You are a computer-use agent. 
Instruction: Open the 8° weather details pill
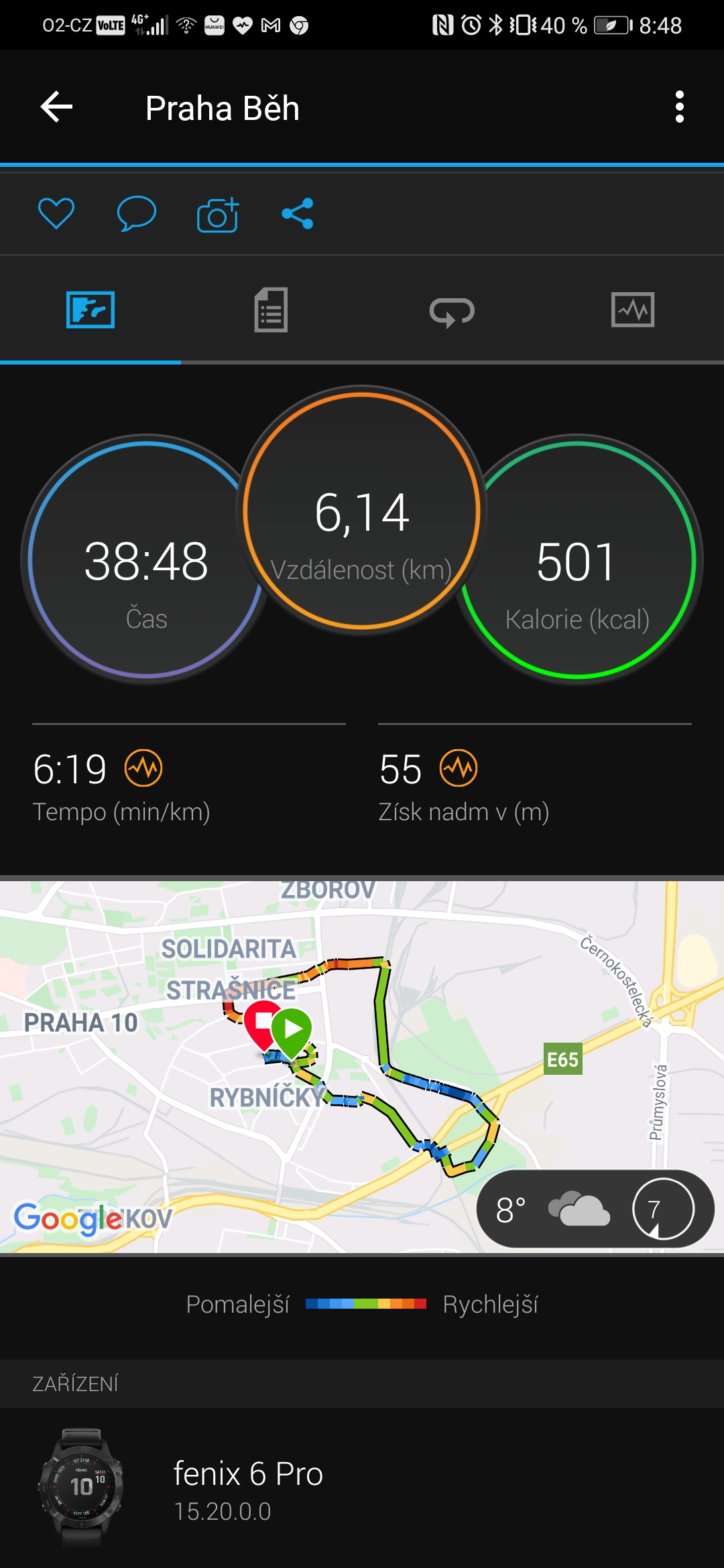[595, 1210]
